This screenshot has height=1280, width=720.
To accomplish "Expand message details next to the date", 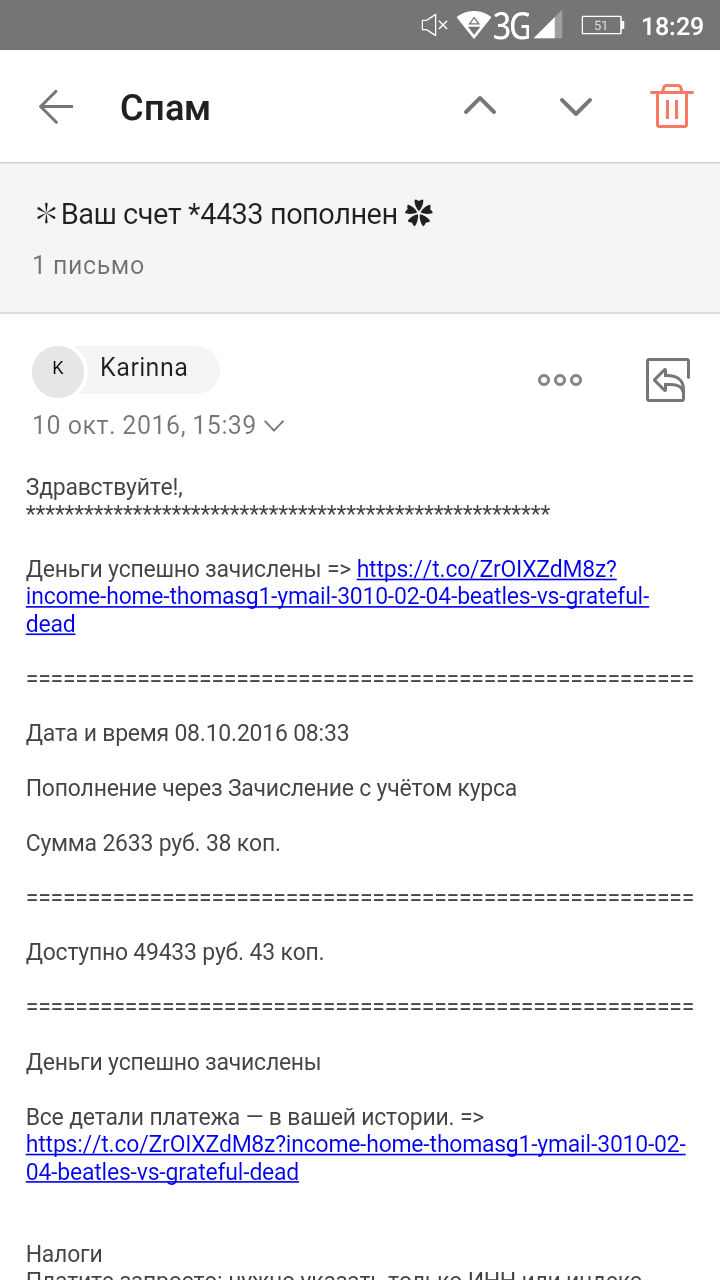I will click(x=273, y=426).
